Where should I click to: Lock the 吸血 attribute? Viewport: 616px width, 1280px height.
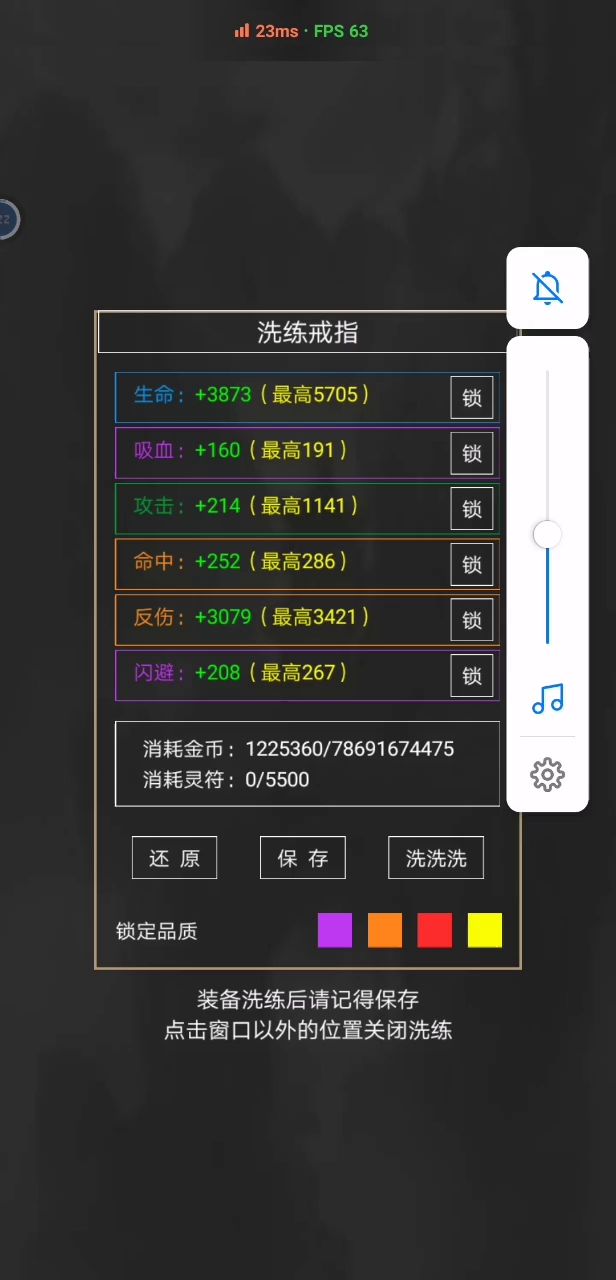472,453
